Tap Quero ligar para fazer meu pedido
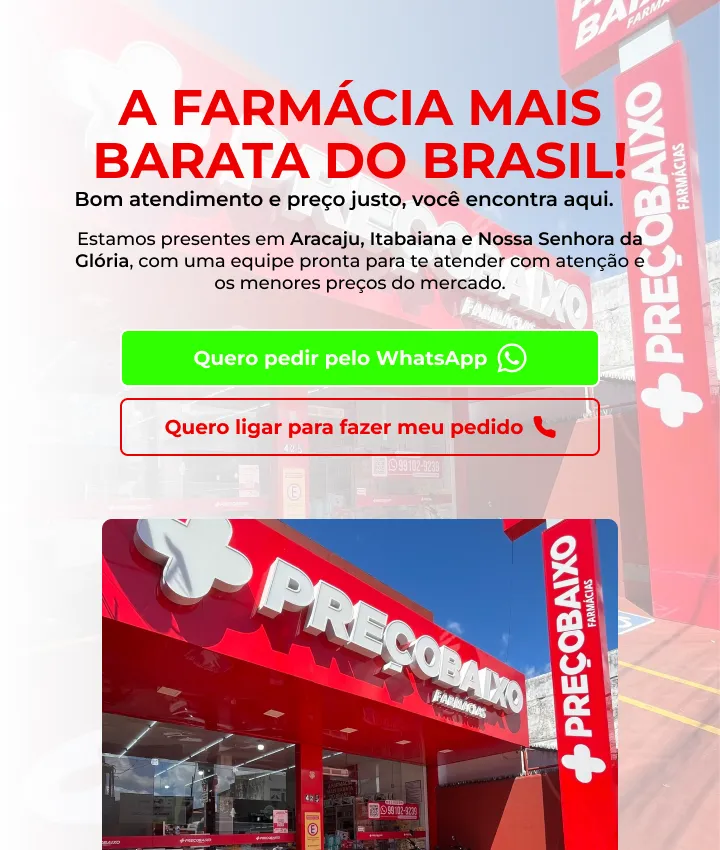The image size is (720, 850). [360, 427]
